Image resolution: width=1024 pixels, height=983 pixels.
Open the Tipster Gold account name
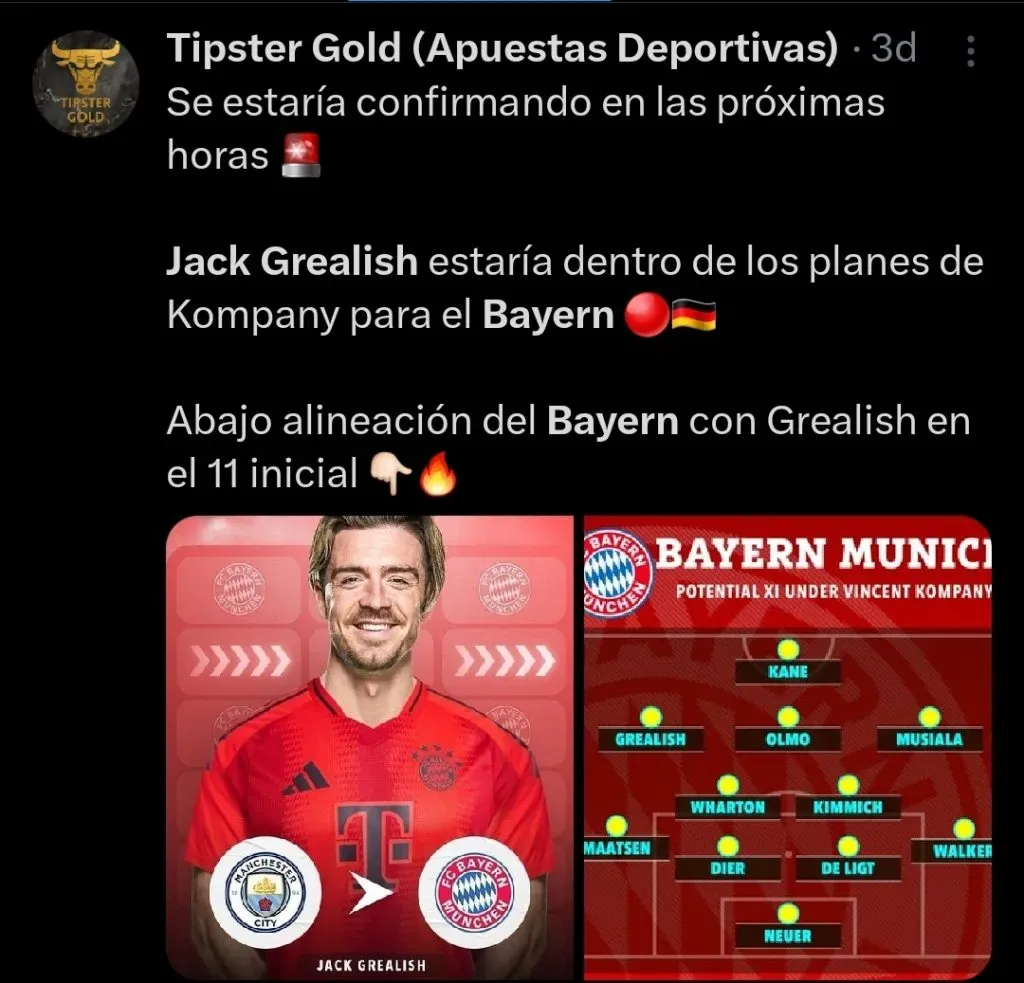point(501,49)
